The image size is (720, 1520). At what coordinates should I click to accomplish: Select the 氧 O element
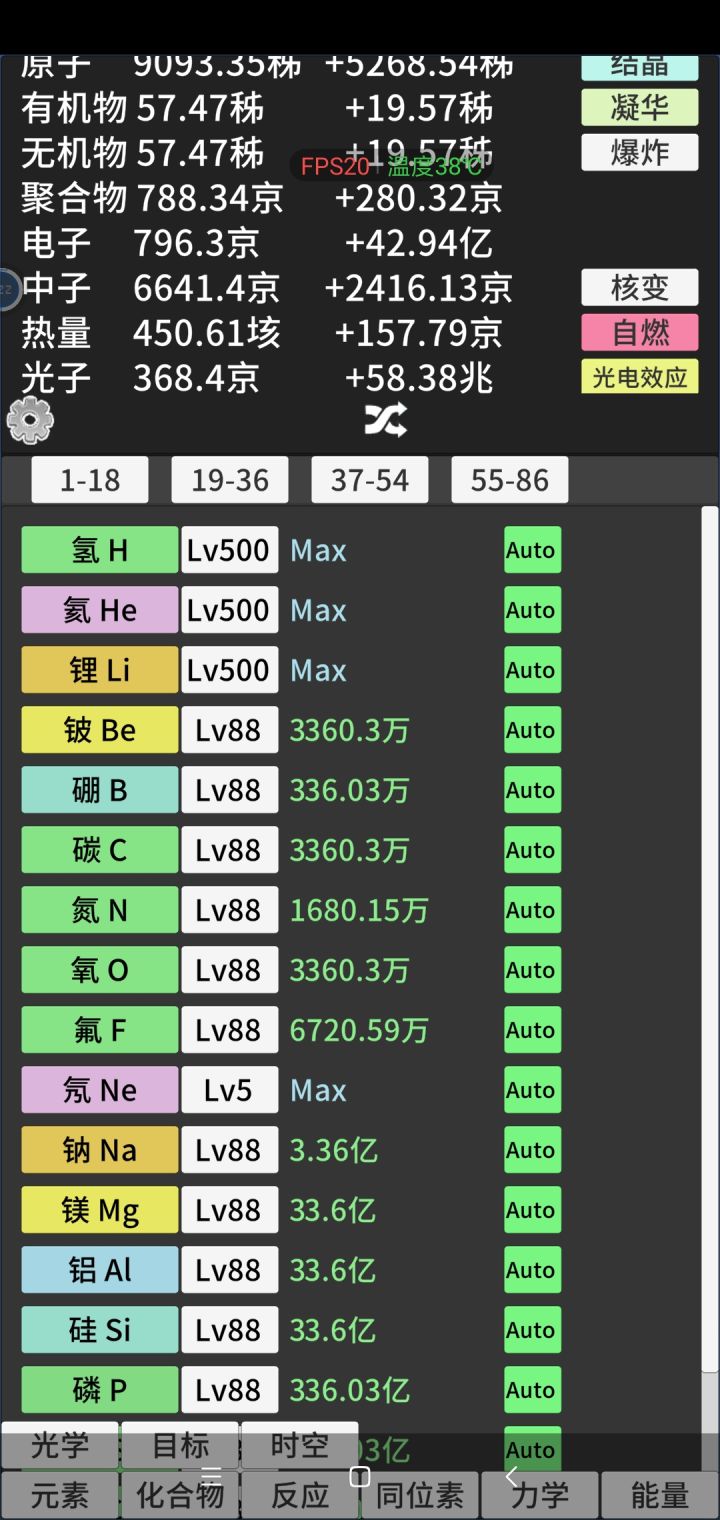click(x=99, y=970)
